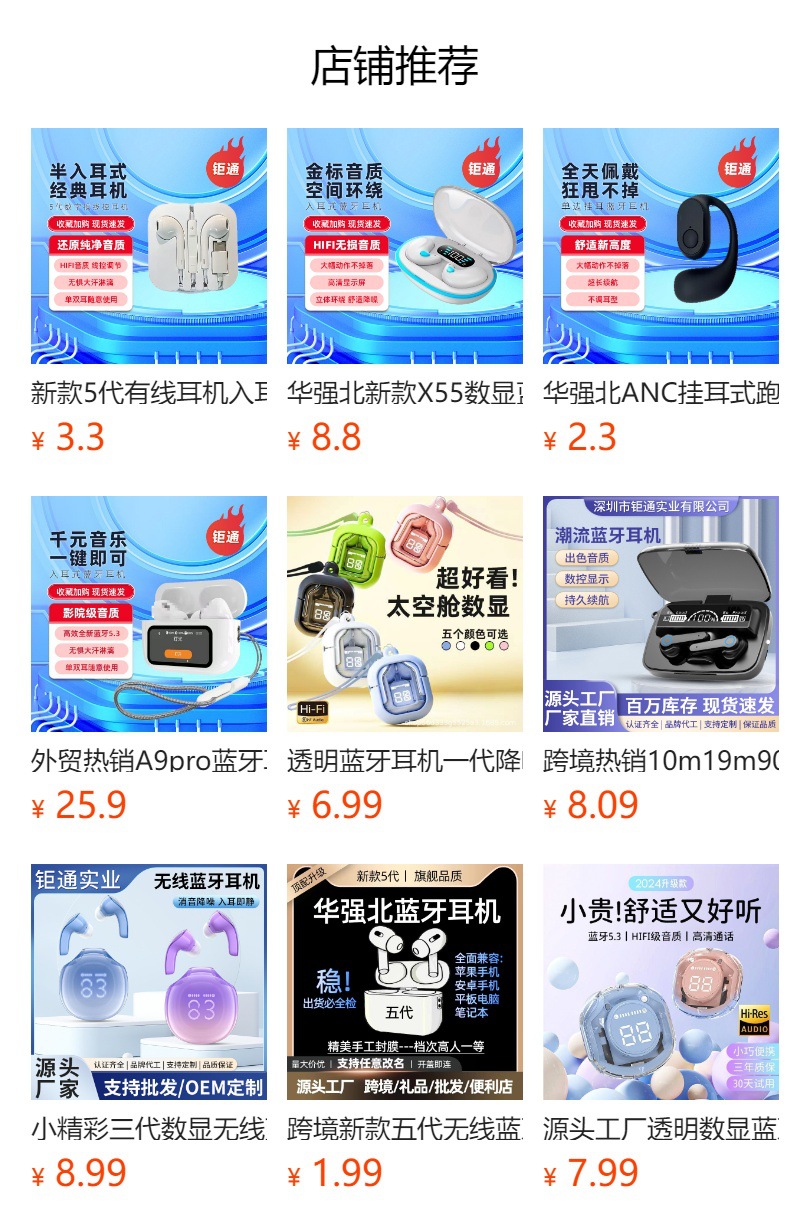The image size is (790, 1232).
Task: Open the 新款5代有线耳机 product priced ¥3.3
Action: pyautogui.click(x=149, y=246)
